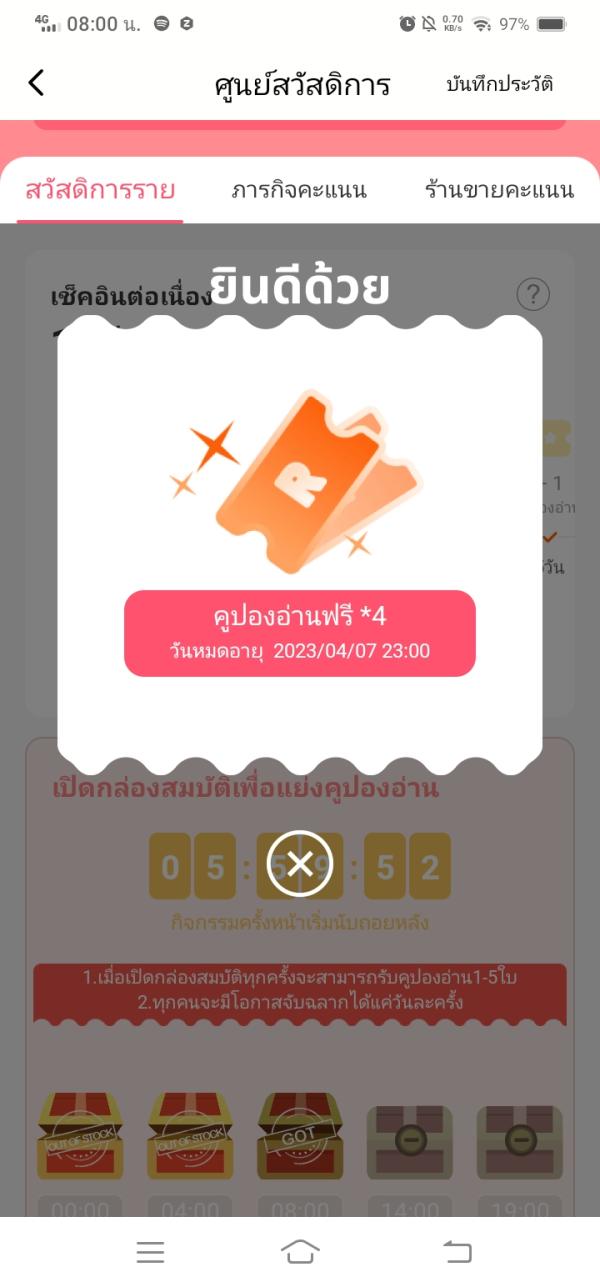Switch to the ร้านขายคะแนน tab

pyautogui.click(x=498, y=190)
